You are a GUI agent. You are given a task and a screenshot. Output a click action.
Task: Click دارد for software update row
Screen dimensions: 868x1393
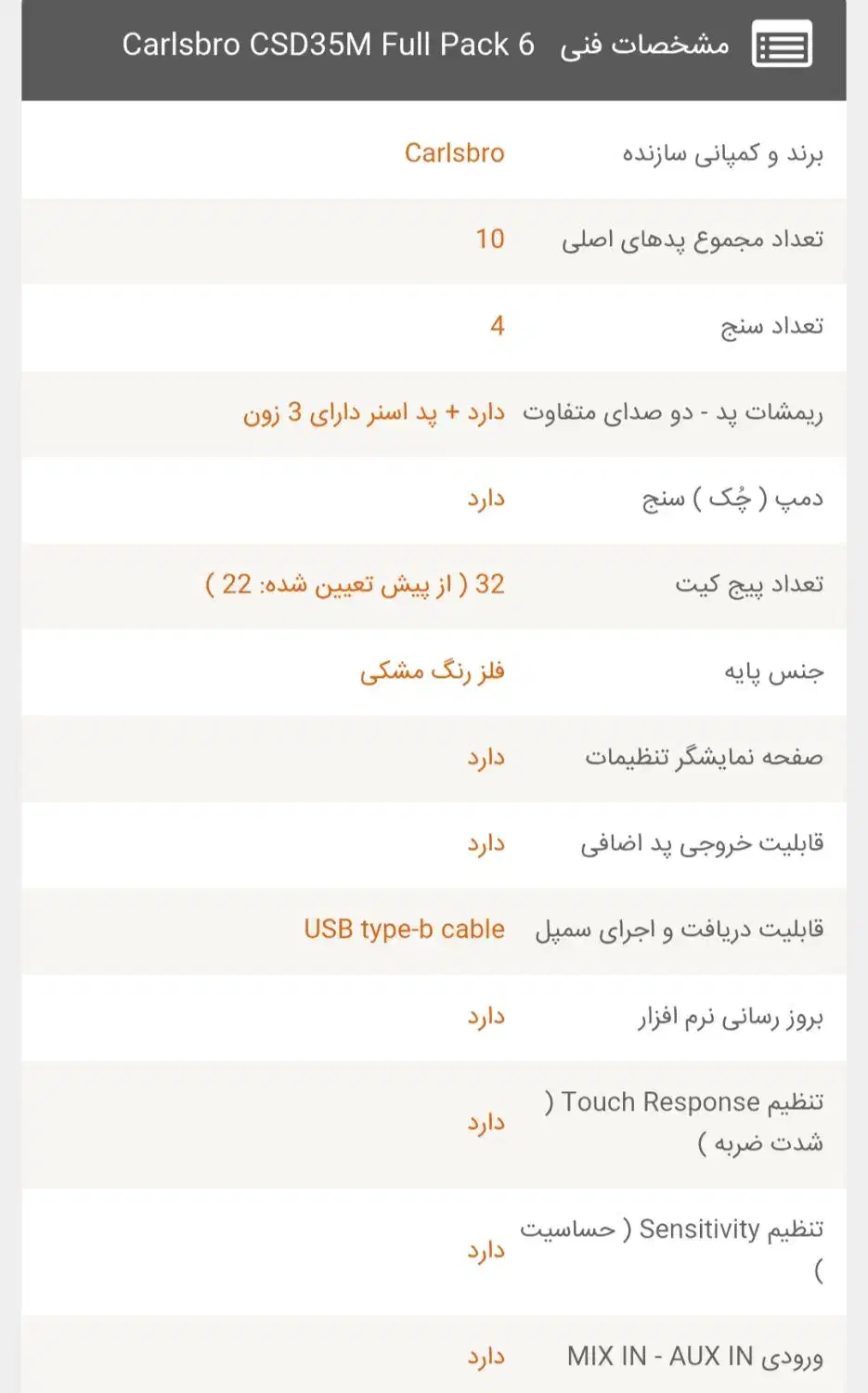(485, 1016)
